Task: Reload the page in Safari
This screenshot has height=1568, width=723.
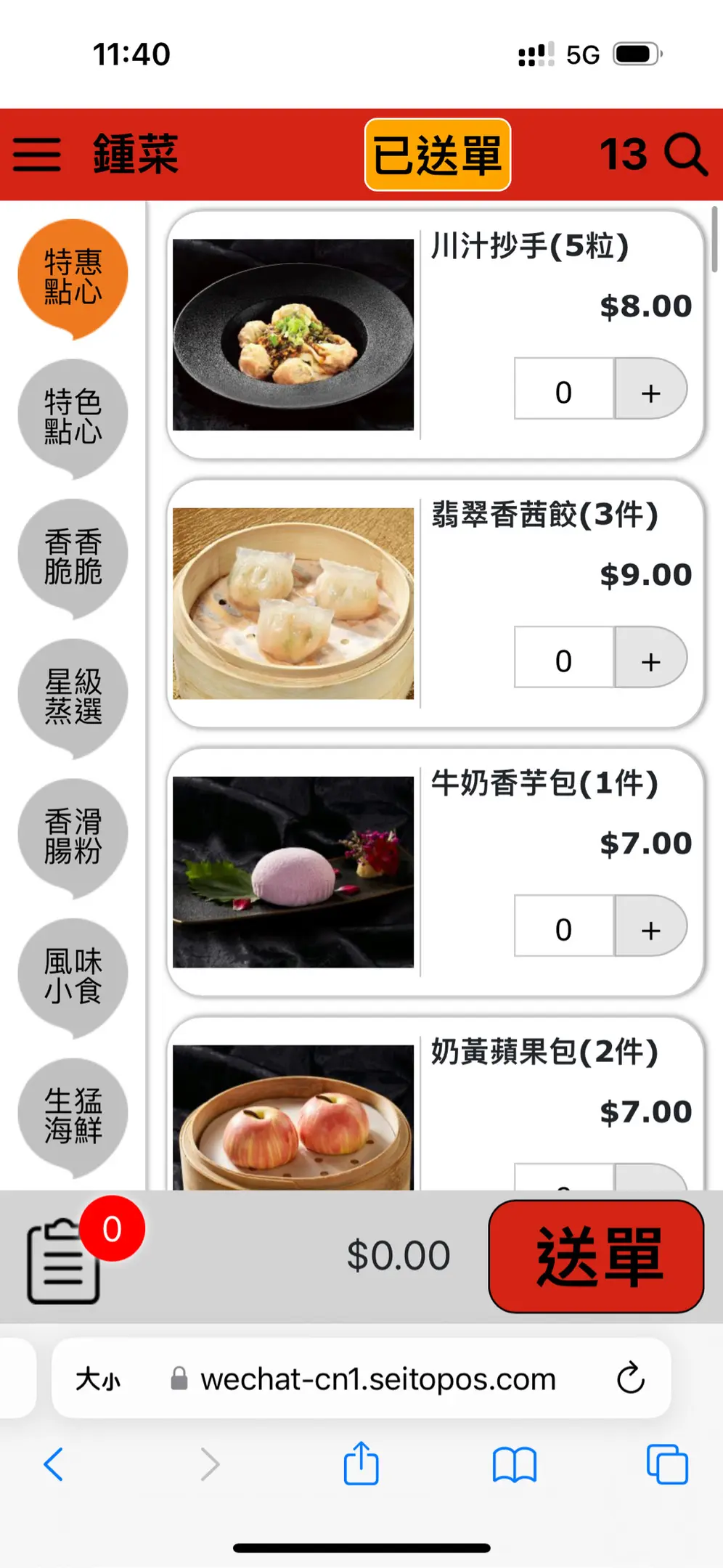Action: click(630, 1378)
